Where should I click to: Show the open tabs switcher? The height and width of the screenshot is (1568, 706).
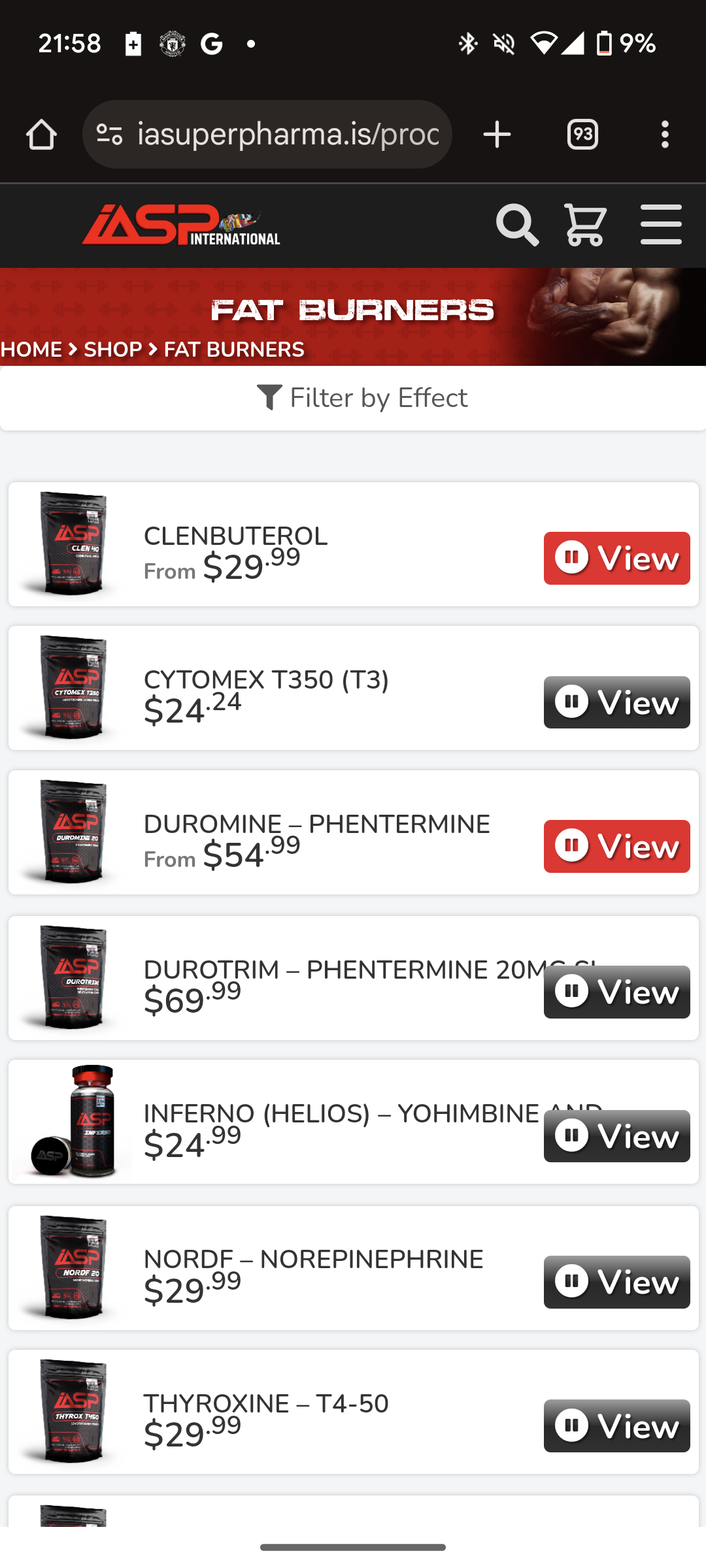[582, 135]
